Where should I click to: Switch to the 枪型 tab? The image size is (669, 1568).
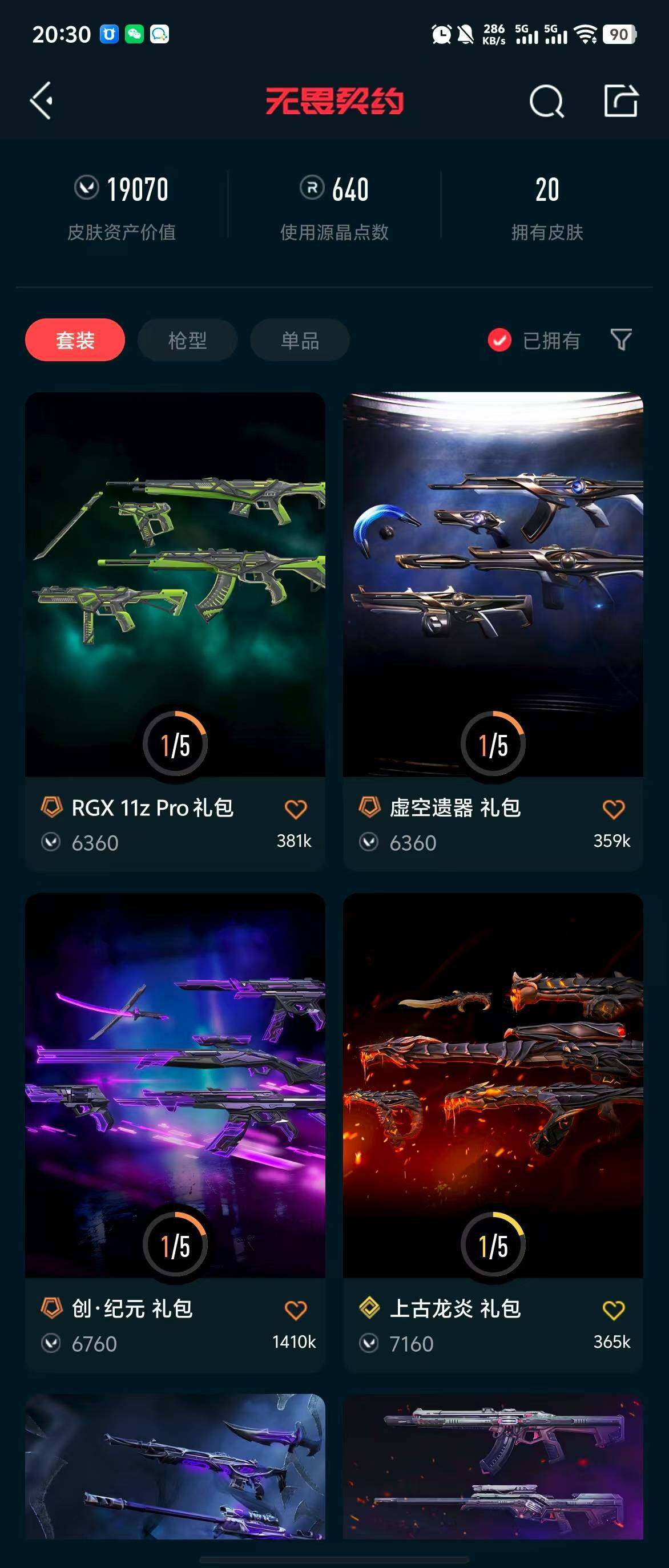tap(187, 340)
